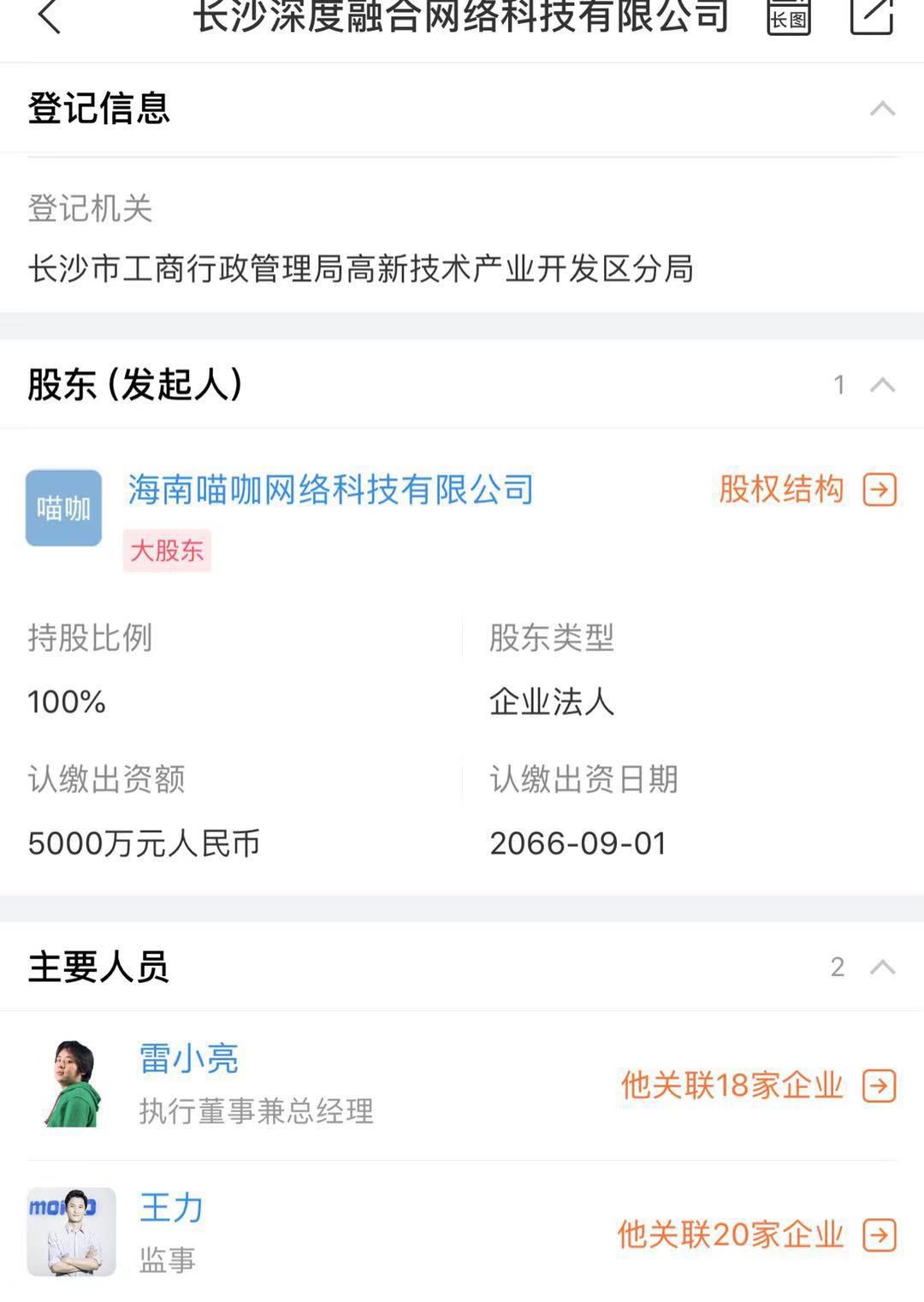Open 海南喵咖网络科技有限公司 link

pos(329,488)
